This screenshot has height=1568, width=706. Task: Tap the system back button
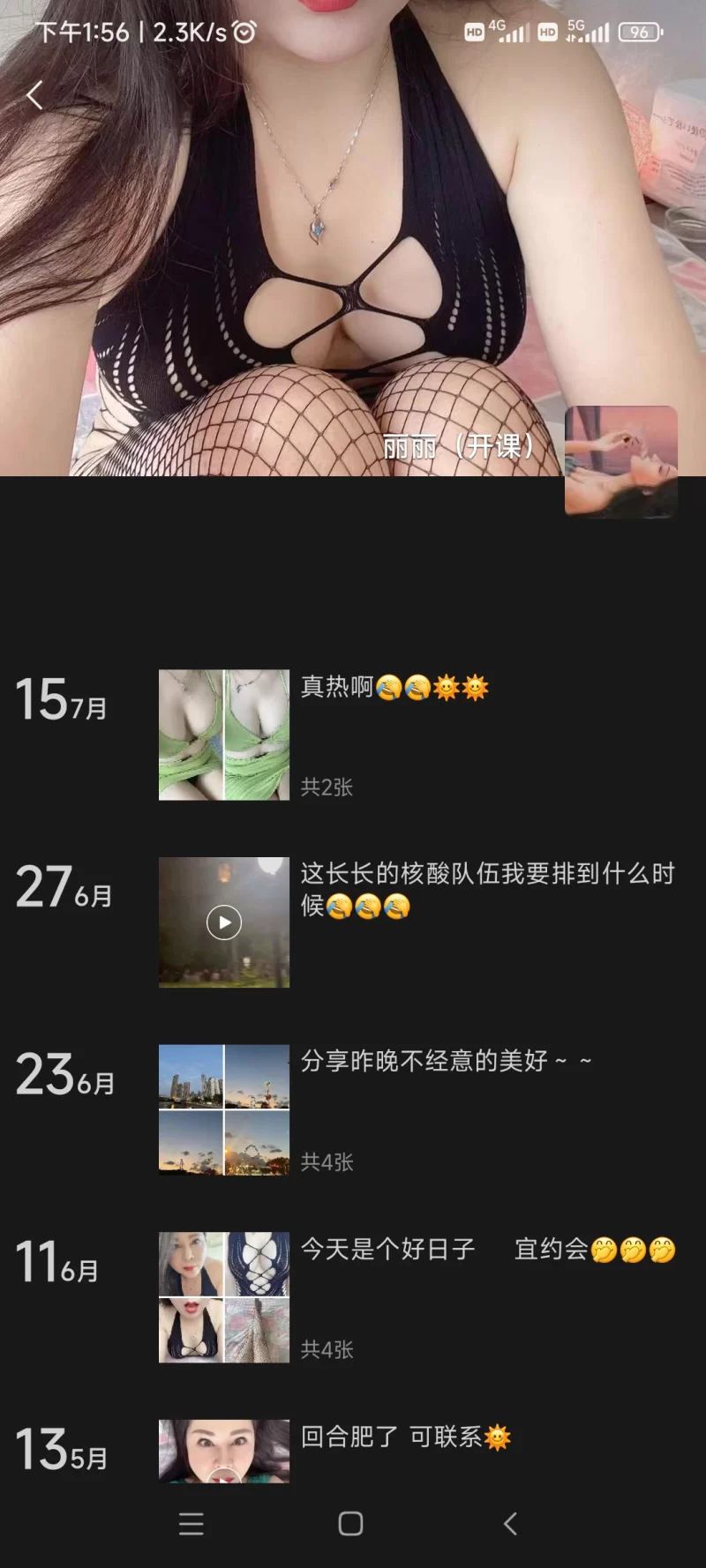(510, 1524)
